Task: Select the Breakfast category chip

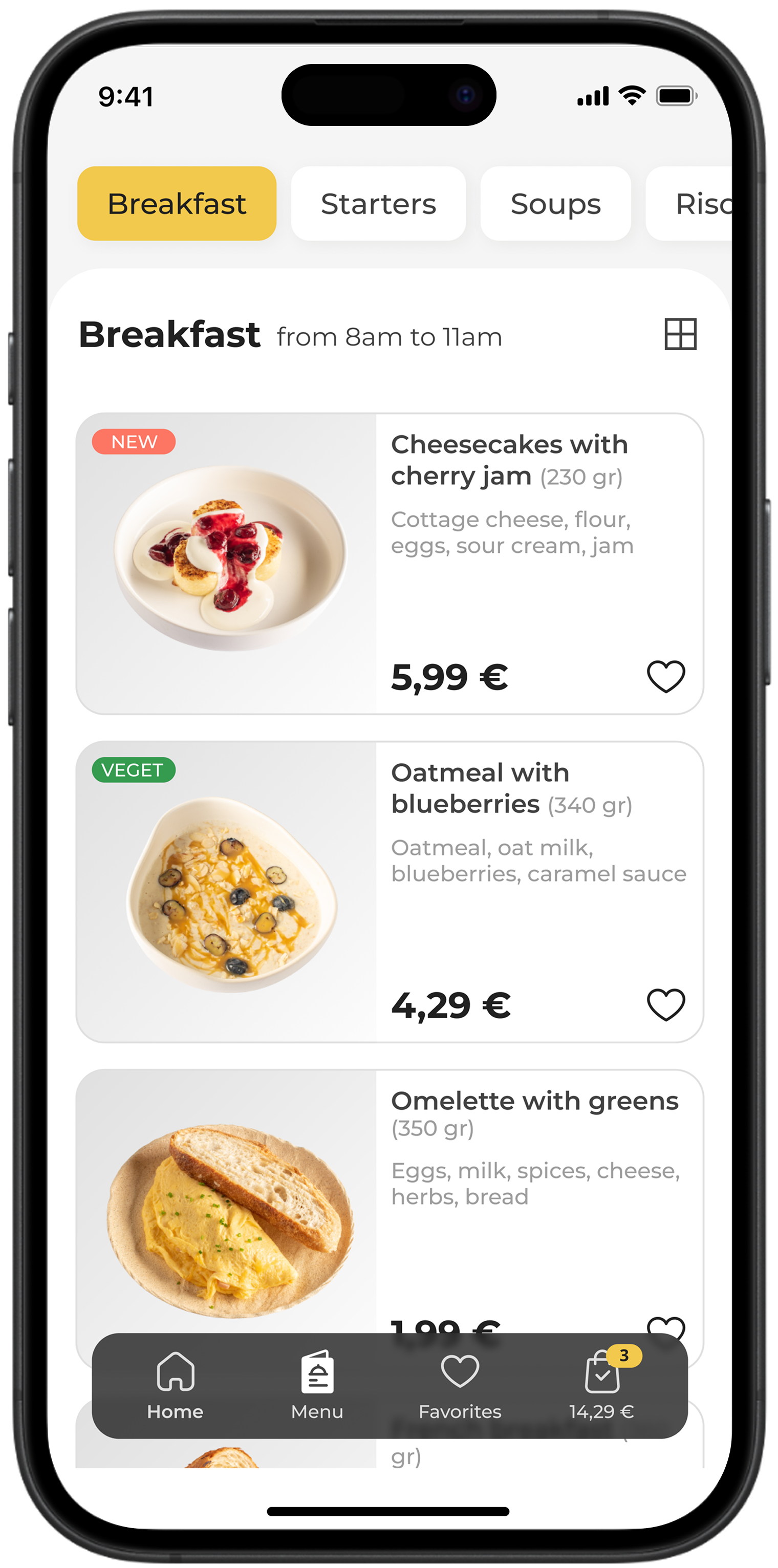Action: coord(177,203)
